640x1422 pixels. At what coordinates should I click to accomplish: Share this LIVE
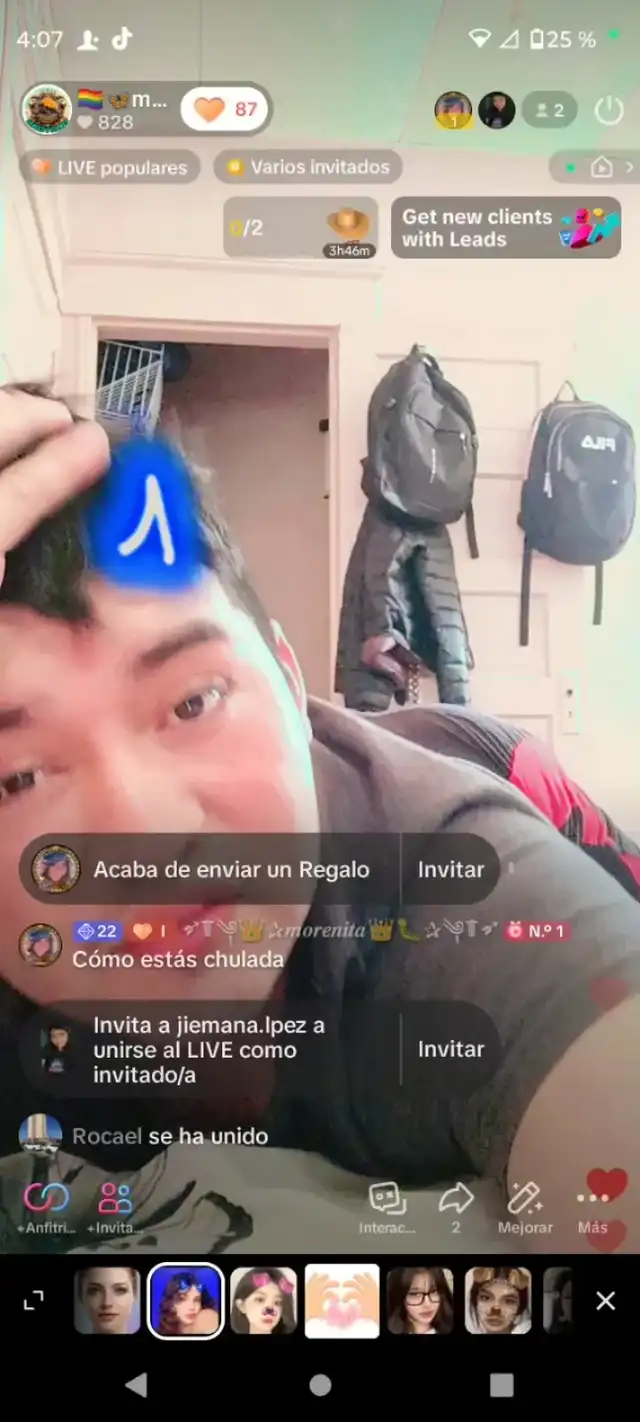(x=456, y=1207)
